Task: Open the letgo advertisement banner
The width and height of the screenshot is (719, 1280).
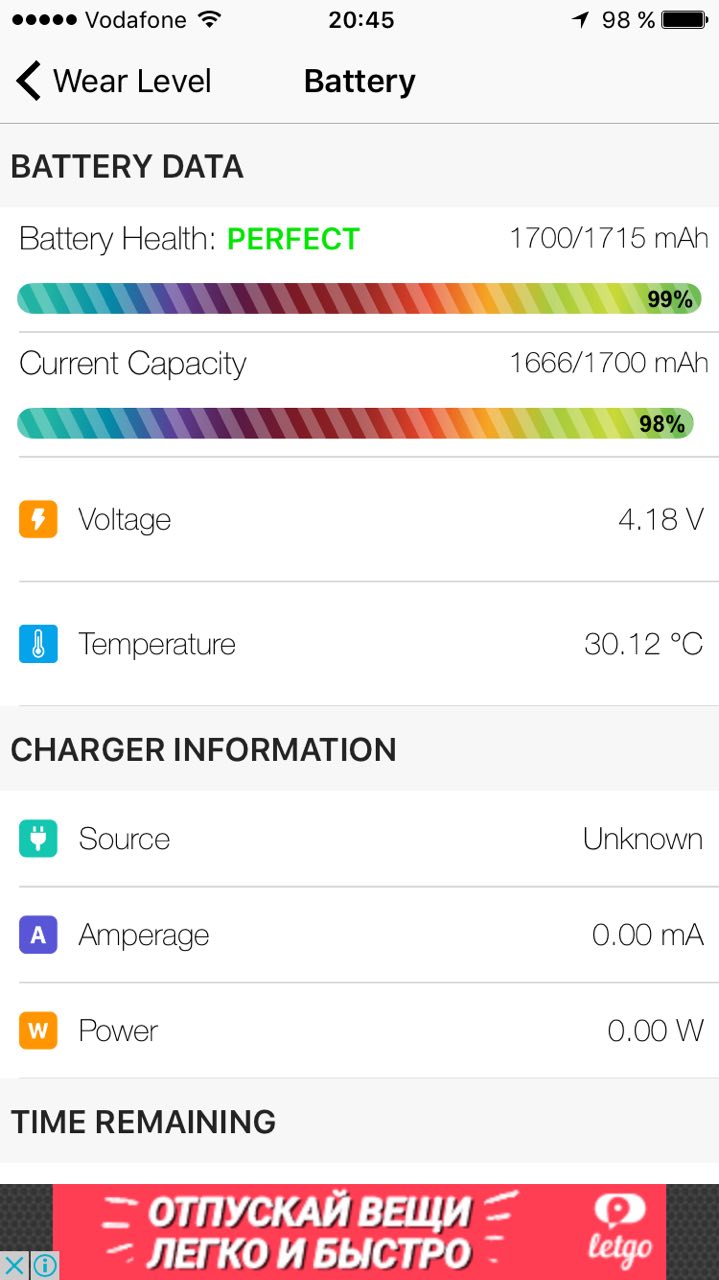Action: [360, 1232]
